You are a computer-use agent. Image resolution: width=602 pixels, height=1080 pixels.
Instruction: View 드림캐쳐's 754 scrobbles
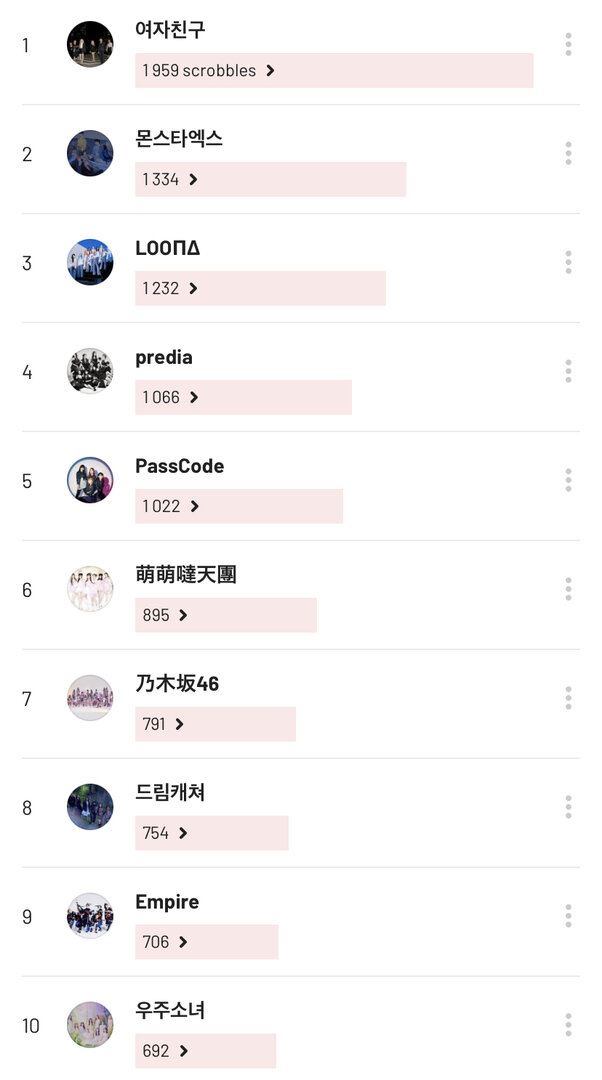pyautogui.click(x=165, y=833)
